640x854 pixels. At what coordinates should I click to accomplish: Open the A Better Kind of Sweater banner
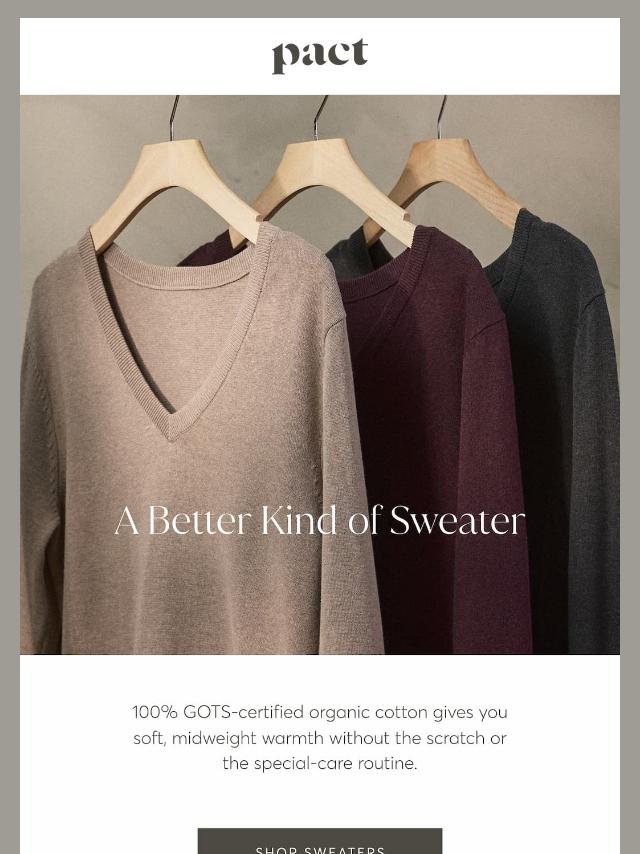tap(320, 375)
